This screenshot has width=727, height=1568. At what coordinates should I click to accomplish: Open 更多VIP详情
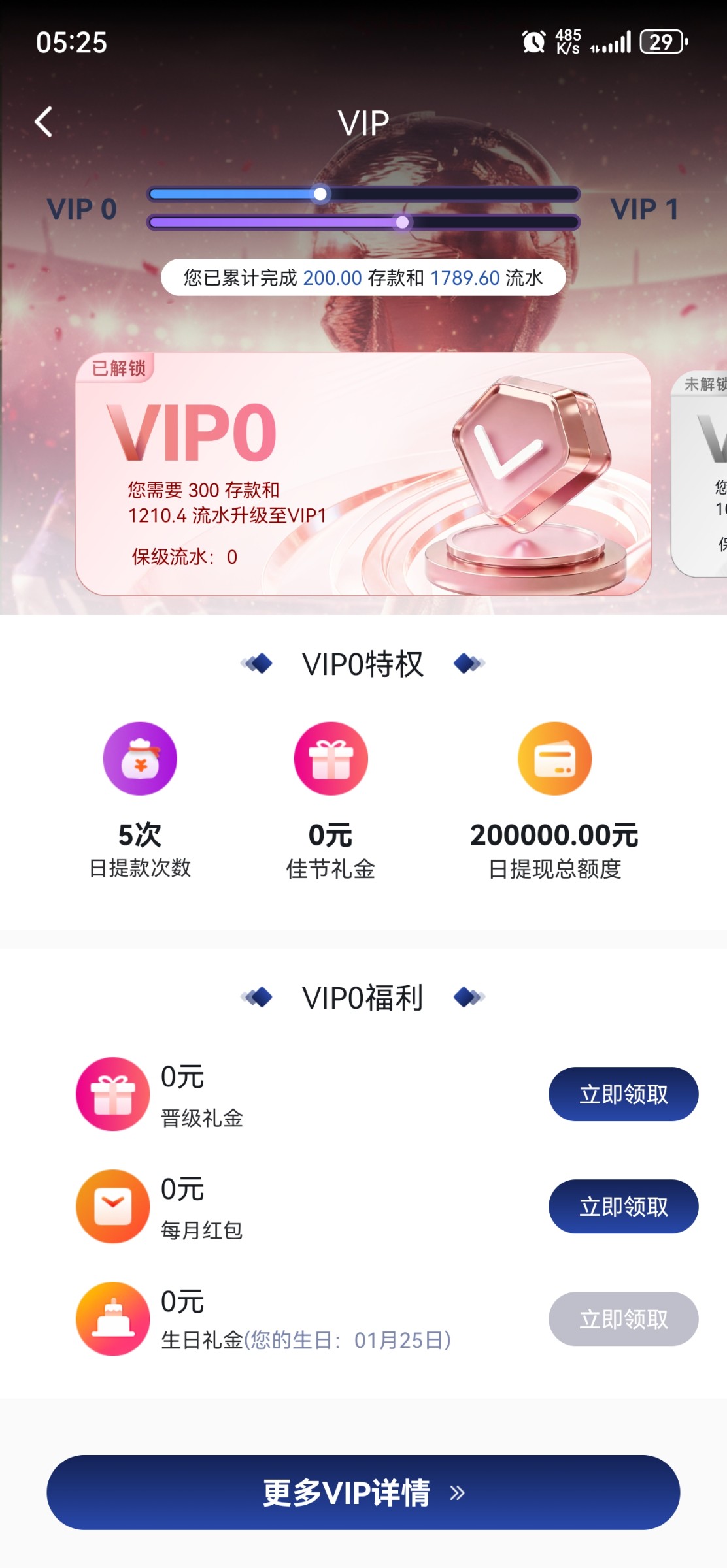click(x=363, y=1492)
